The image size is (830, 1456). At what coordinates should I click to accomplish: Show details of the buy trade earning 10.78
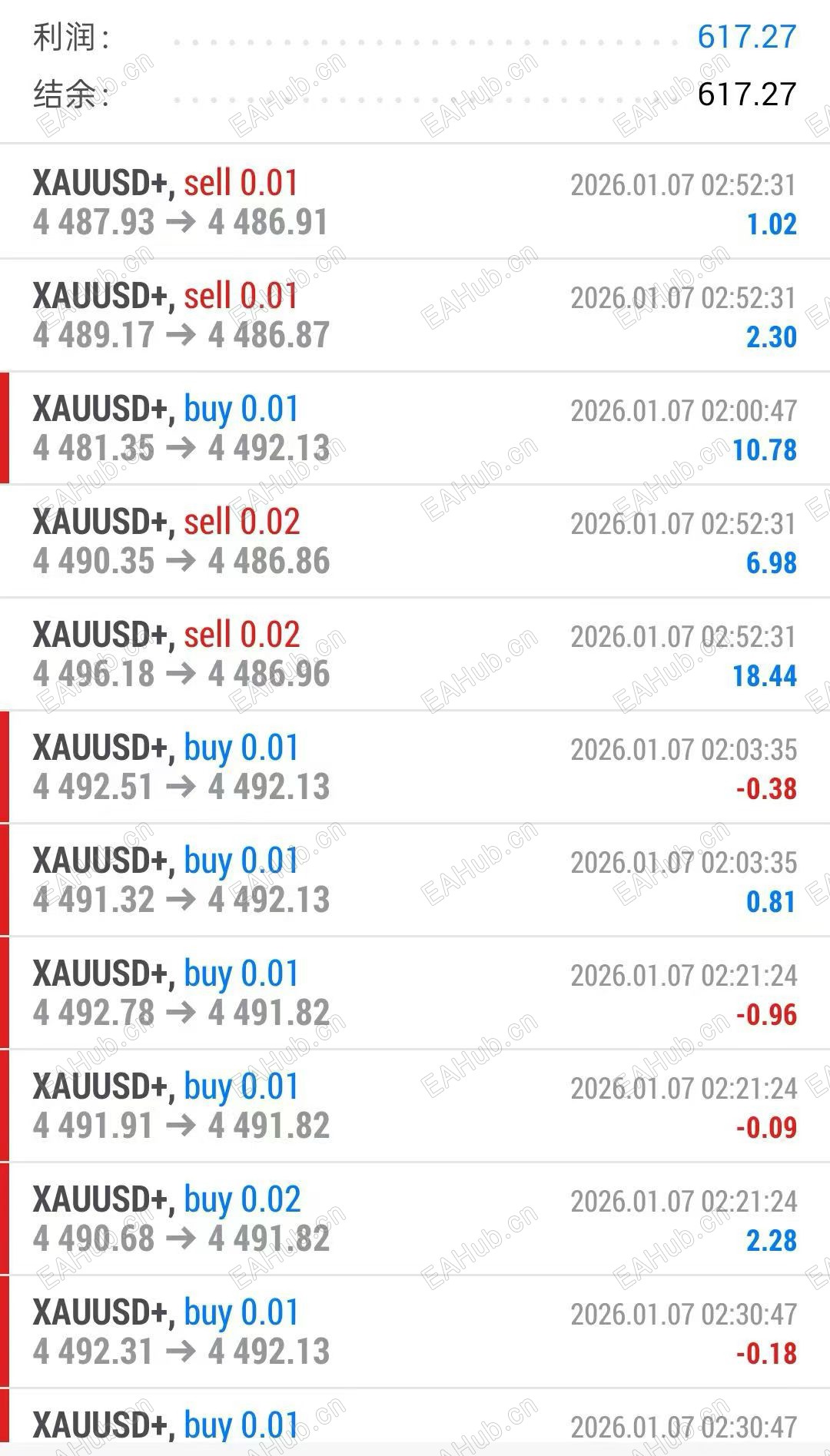(415, 429)
